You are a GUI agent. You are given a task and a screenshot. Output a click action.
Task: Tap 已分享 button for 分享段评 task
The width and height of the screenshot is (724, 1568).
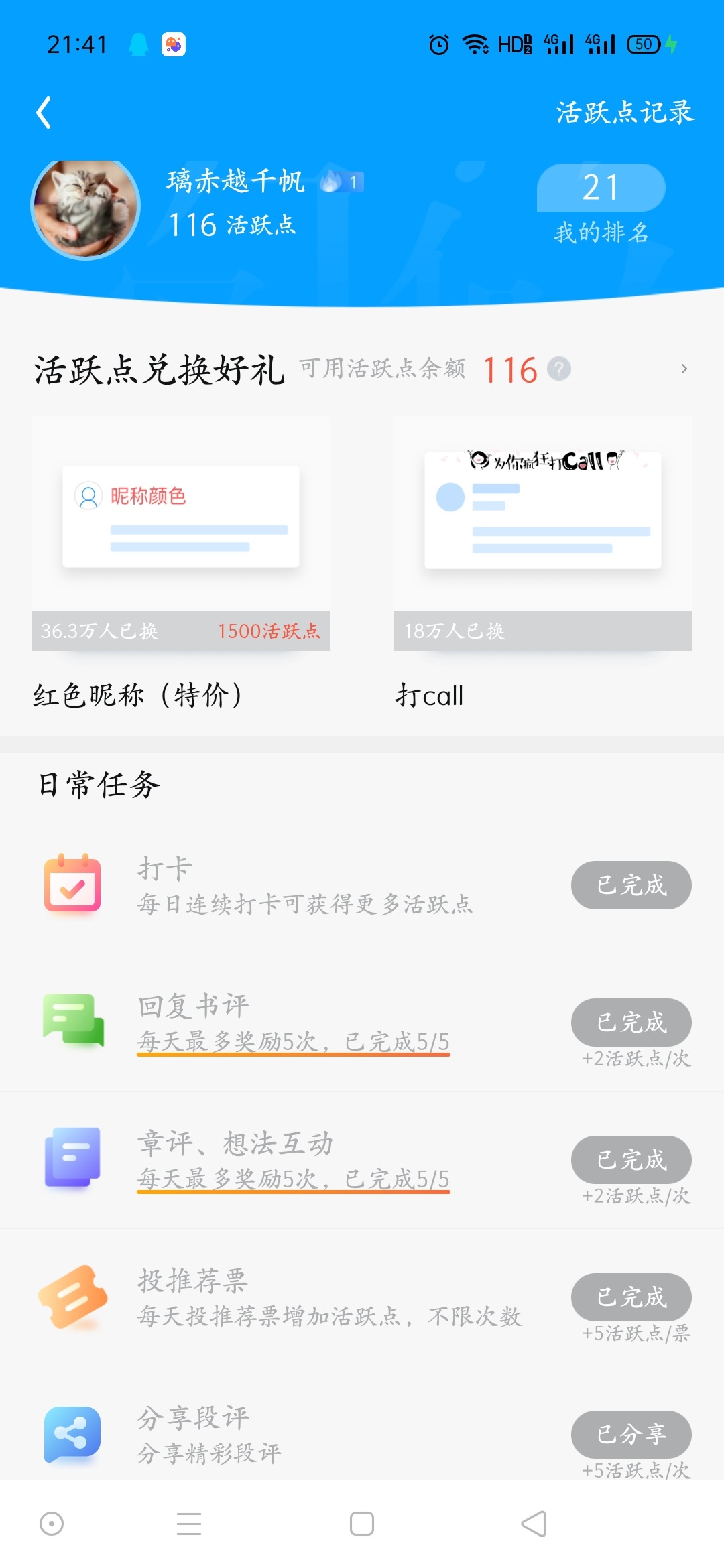point(631,1434)
